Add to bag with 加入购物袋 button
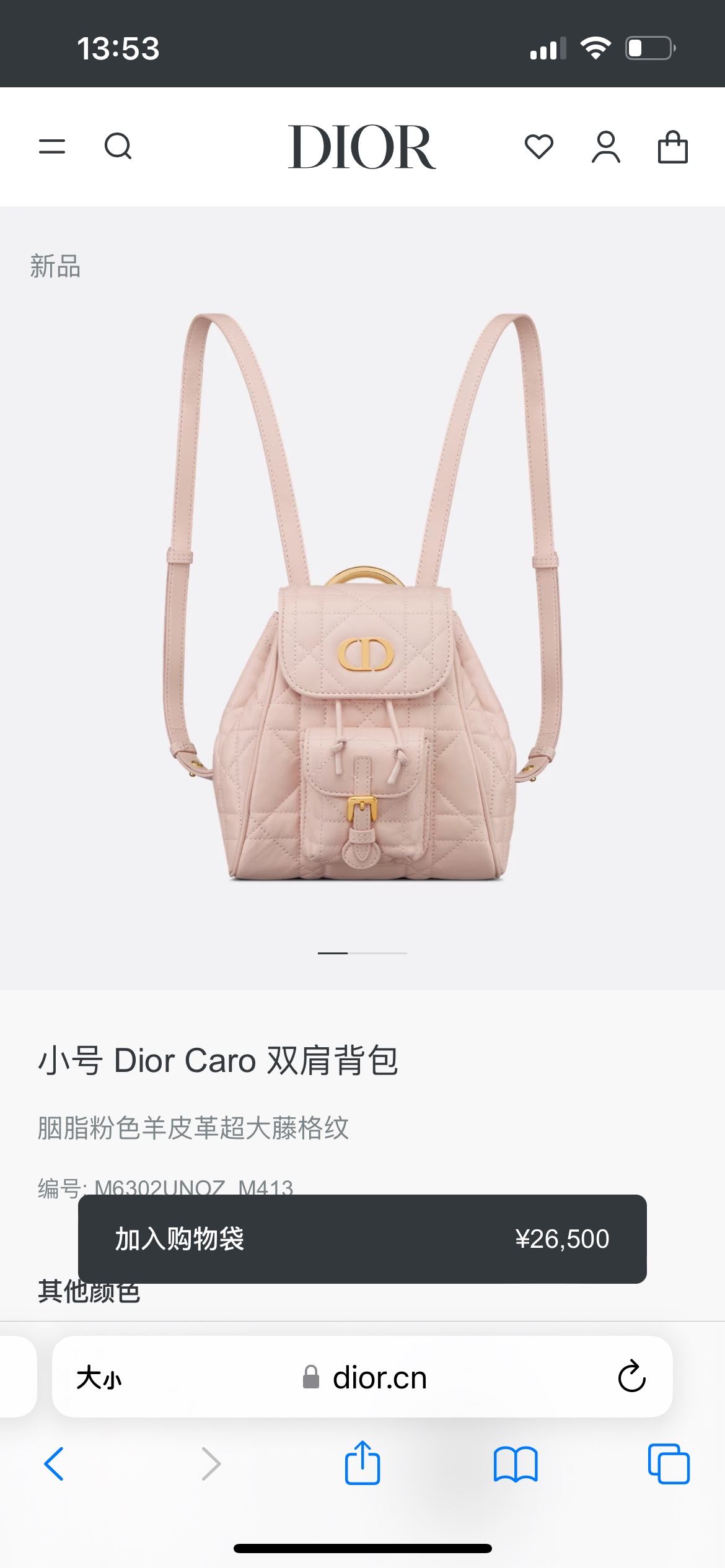Screen dimensions: 725x1568 [362, 1239]
